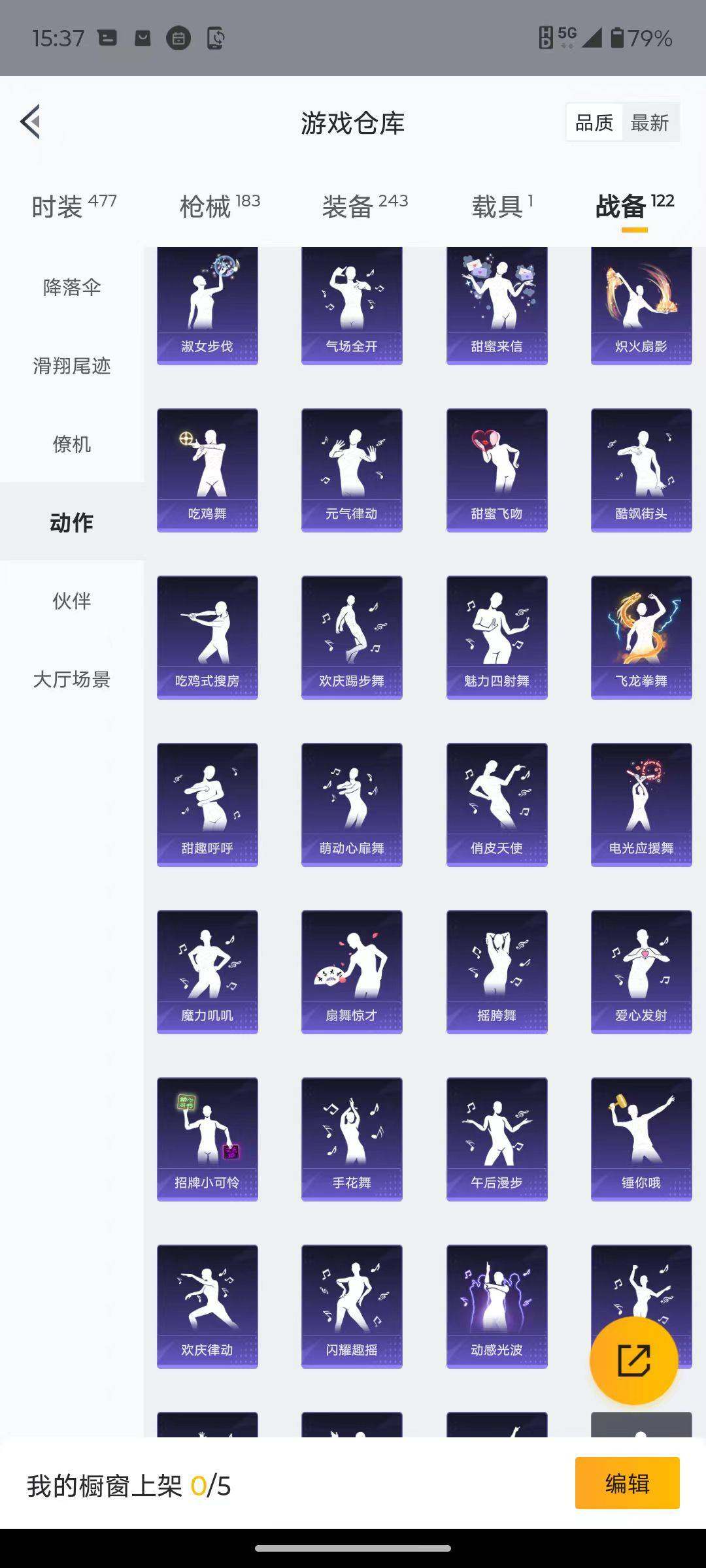Image resolution: width=706 pixels, height=1568 pixels.
Task: Open the 动感光波 emote thumbnail
Action: pyautogui.click(x=496, y=1307)
